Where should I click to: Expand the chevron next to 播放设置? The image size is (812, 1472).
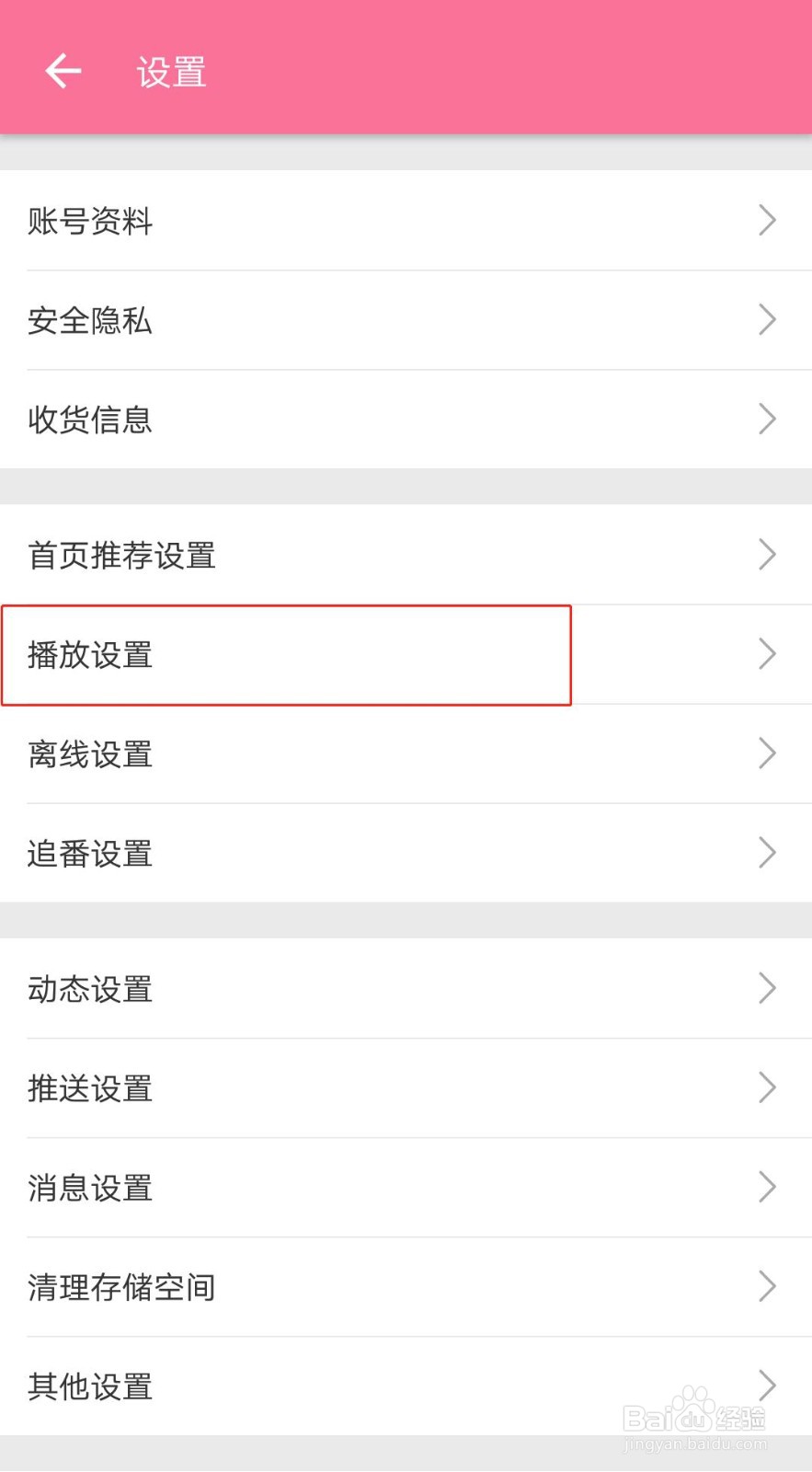click(767, 654)
